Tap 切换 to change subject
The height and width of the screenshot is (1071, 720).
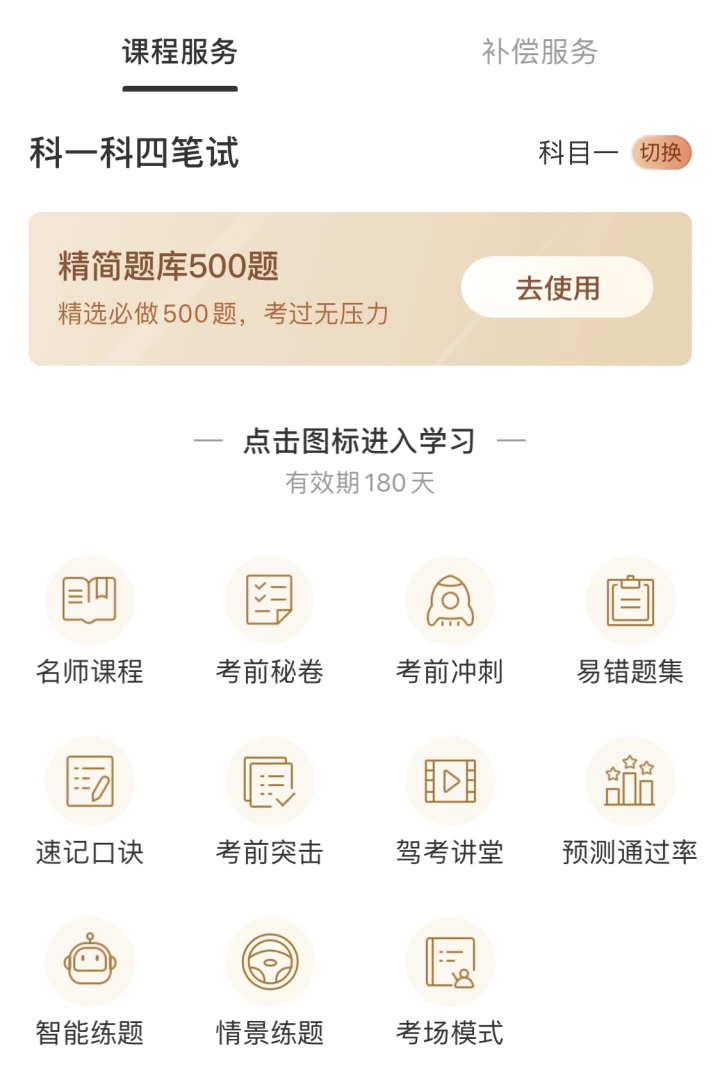[x=661, y=153]
